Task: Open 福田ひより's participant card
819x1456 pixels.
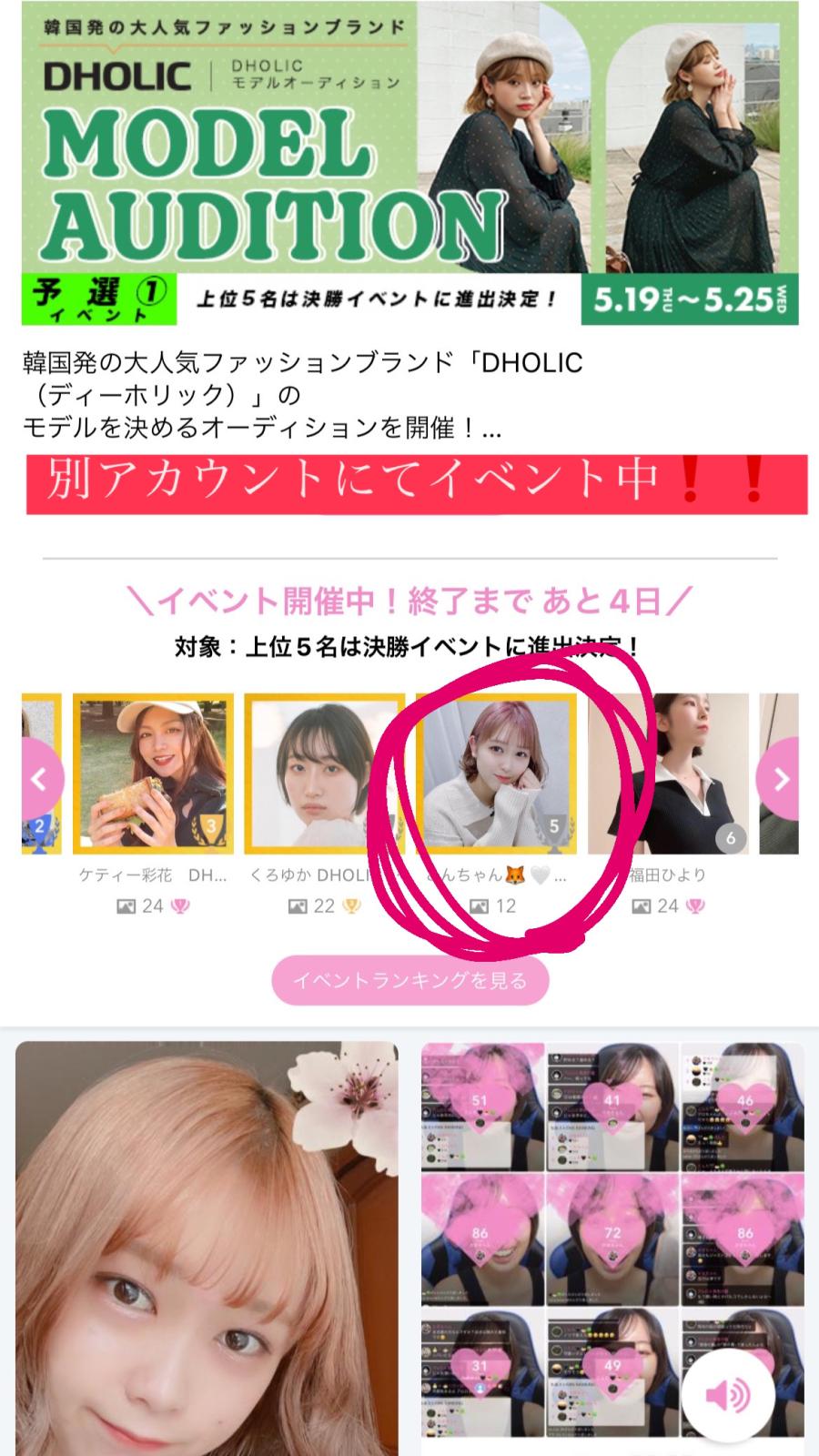Action: (669, 773)
